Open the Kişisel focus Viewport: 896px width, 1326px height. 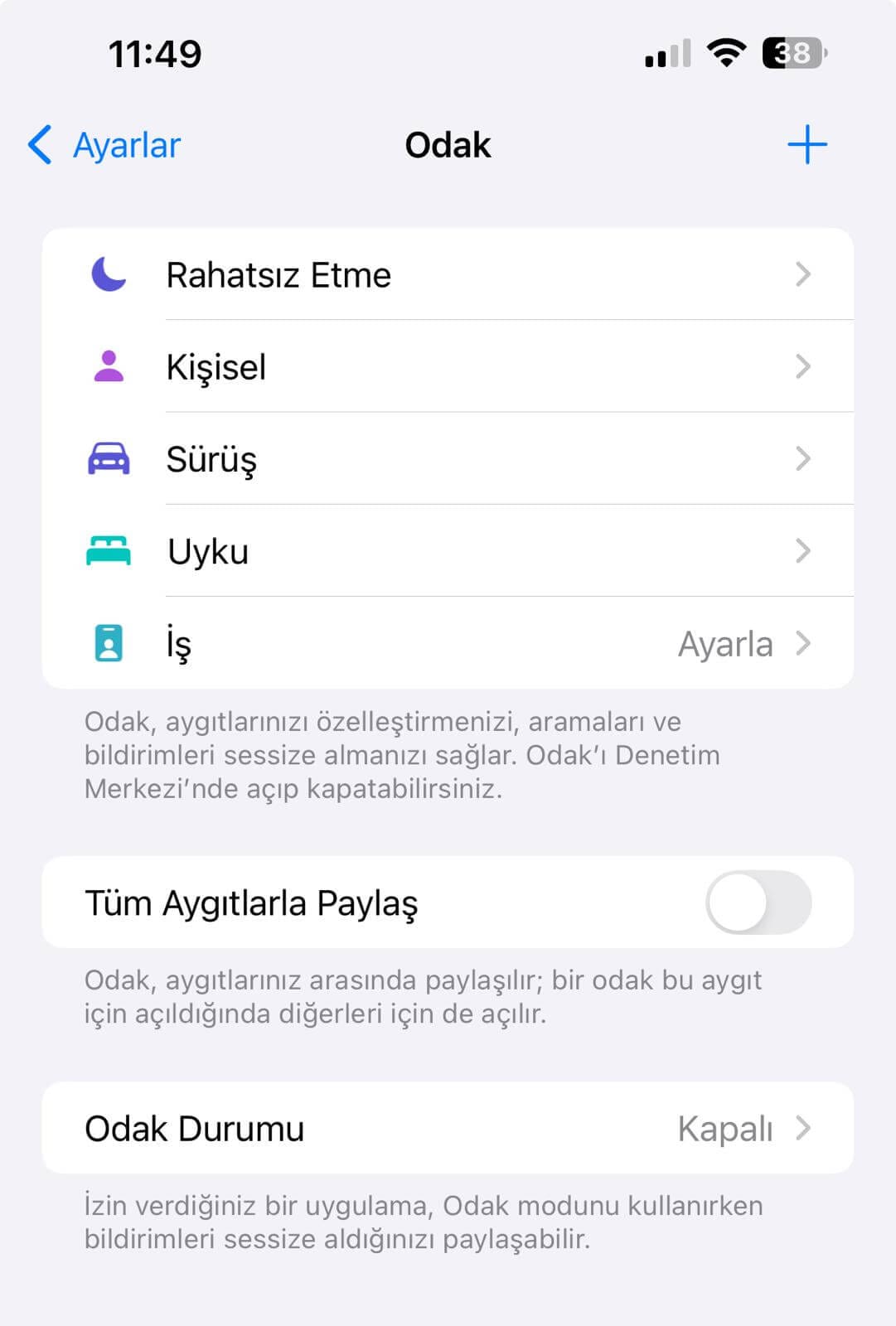(x=448, y=367)
